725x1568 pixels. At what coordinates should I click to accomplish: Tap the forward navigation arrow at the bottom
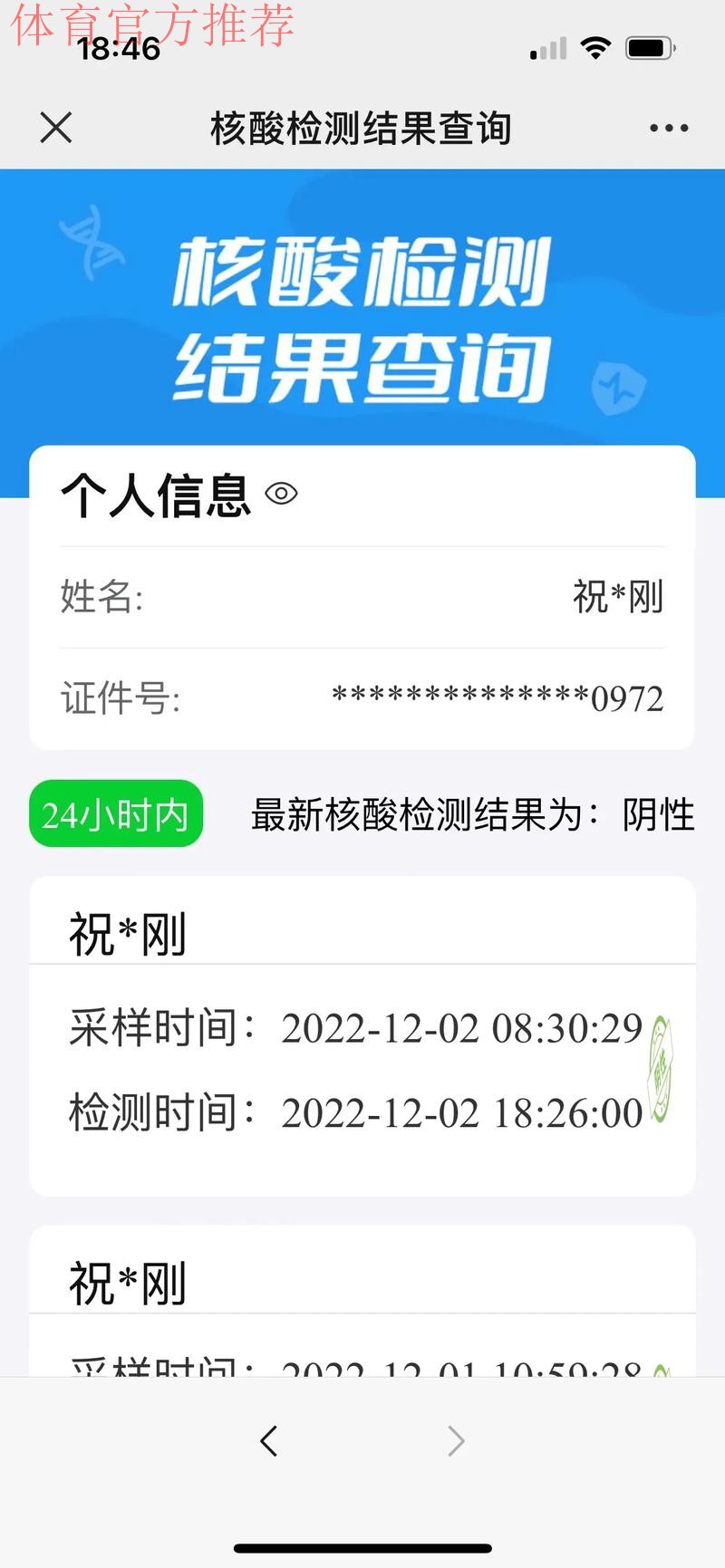(x=456, y=1440)
